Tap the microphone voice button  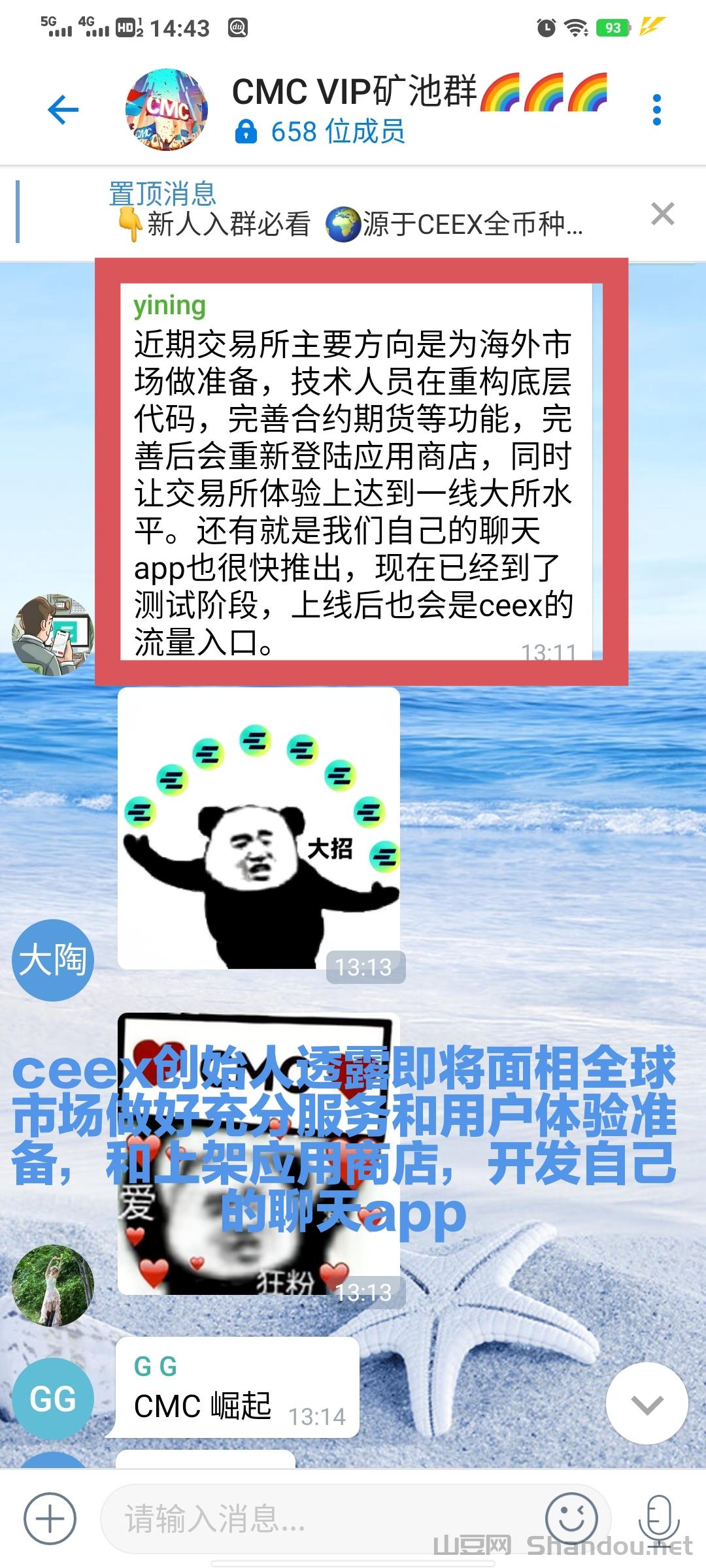tap(658, 1518)
